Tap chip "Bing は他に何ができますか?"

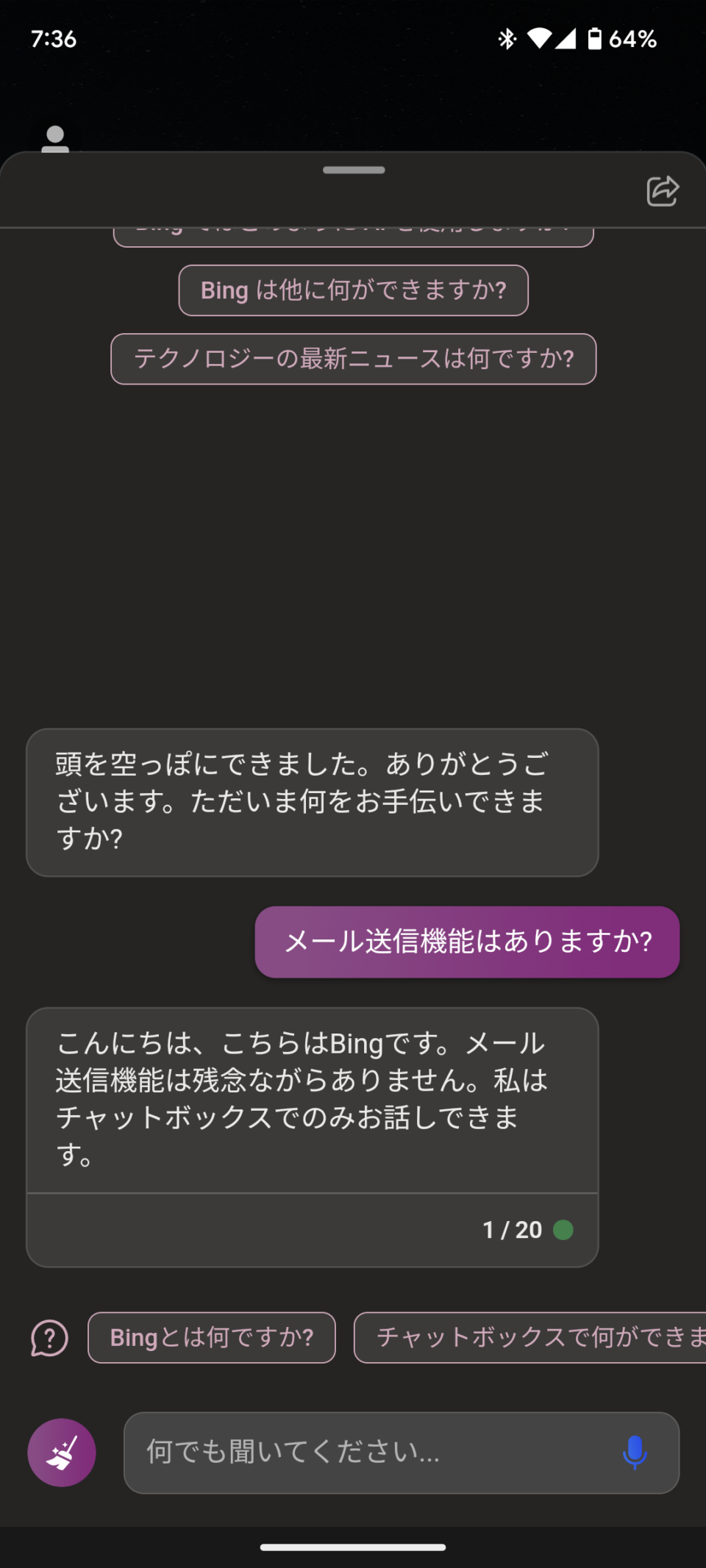click(x=353, y=290)
